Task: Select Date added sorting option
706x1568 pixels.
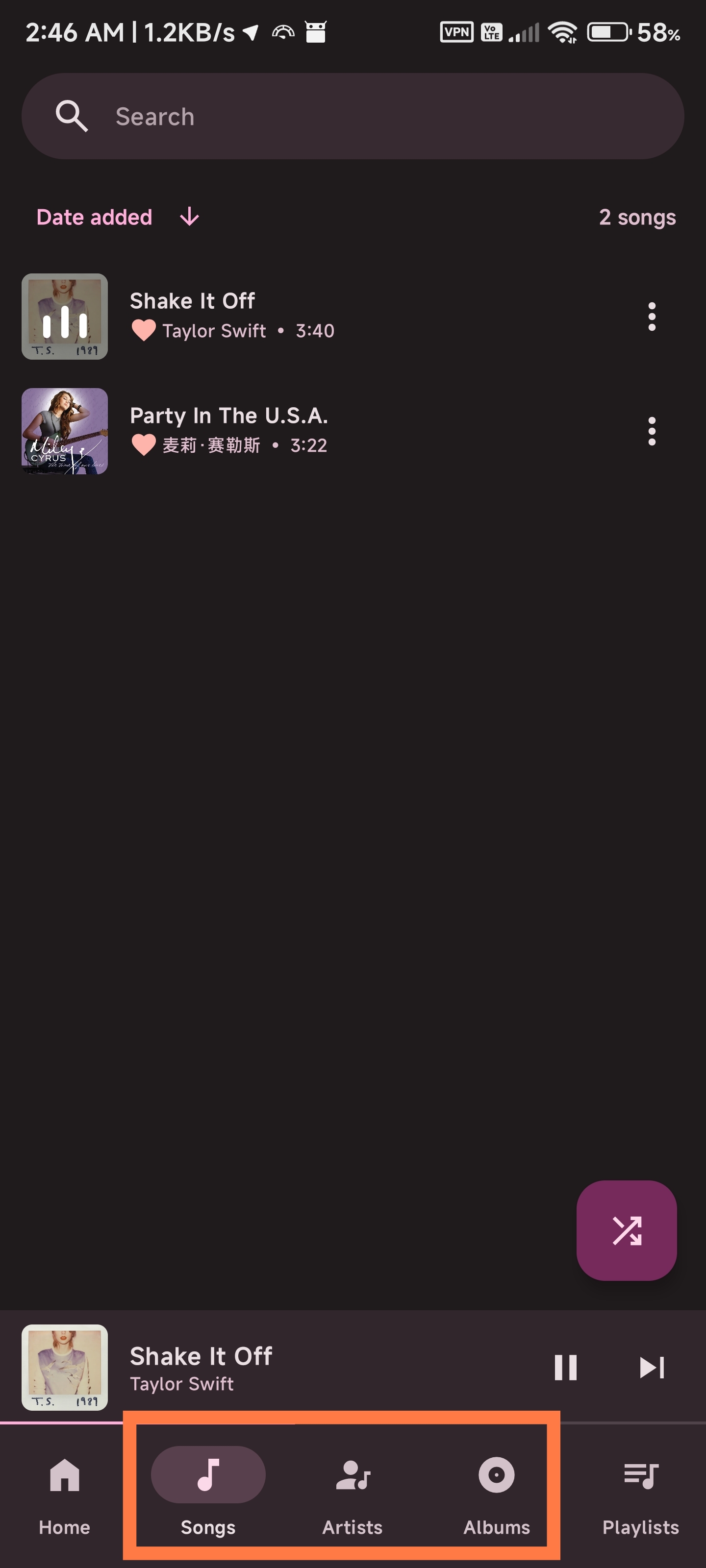Action: click(95, 217)
